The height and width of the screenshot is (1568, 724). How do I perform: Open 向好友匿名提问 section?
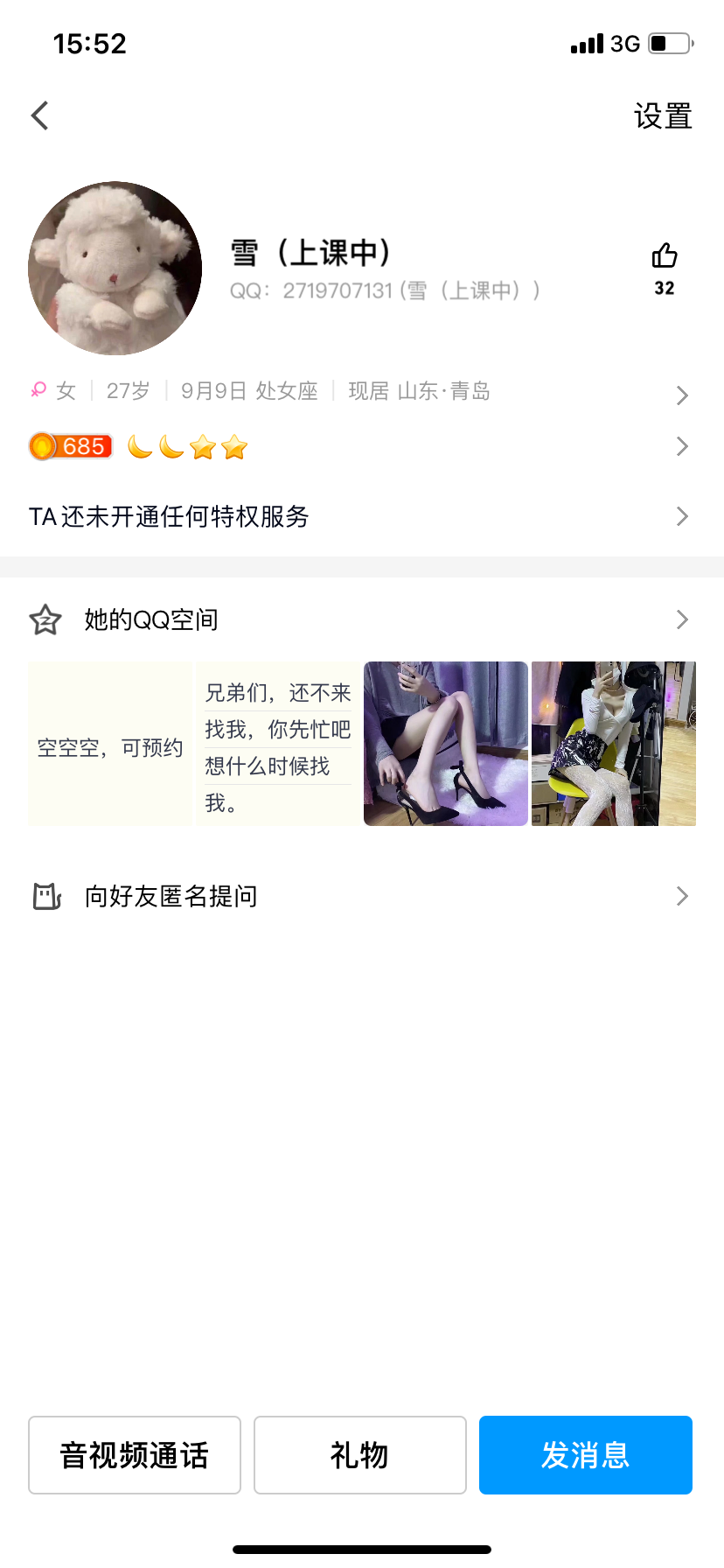click(x=171, y=895)
